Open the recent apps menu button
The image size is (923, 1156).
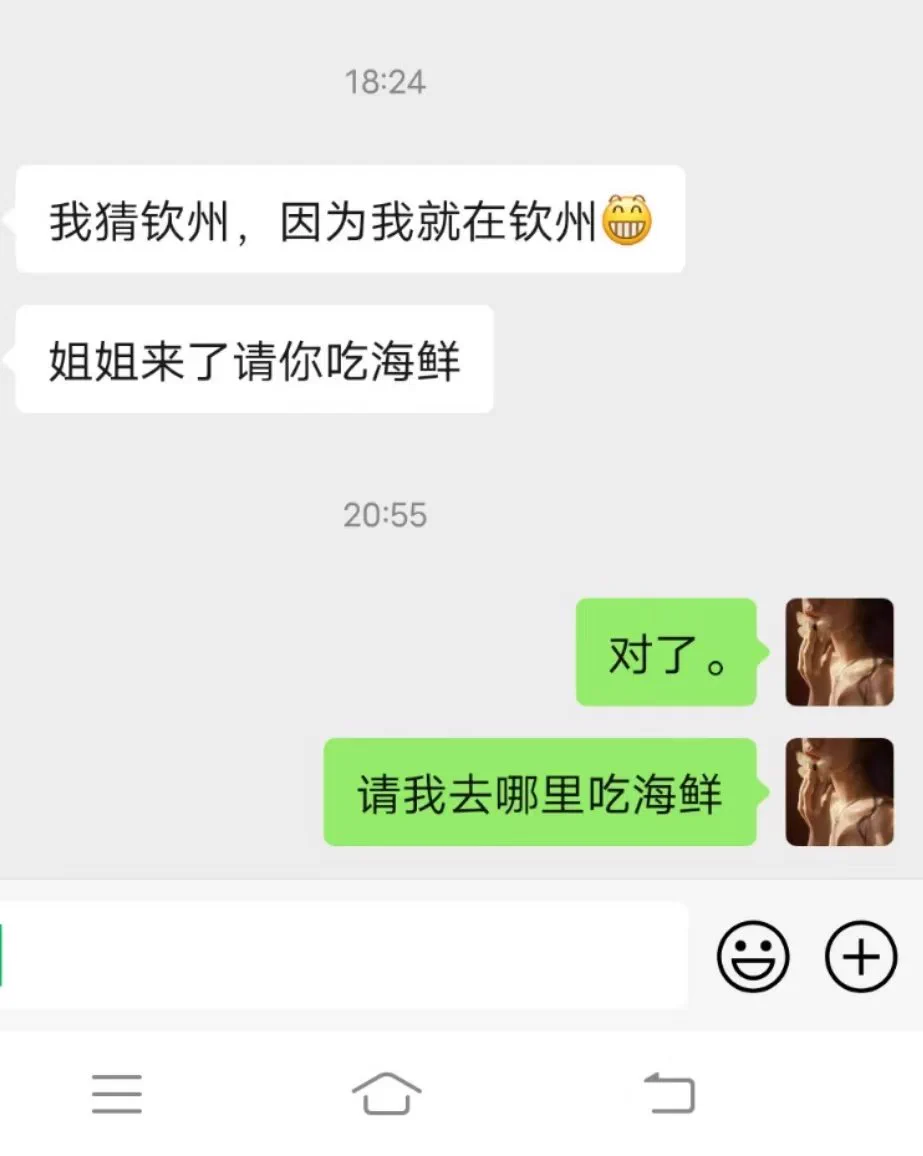pyautogui.click(x=117, y=1093)
